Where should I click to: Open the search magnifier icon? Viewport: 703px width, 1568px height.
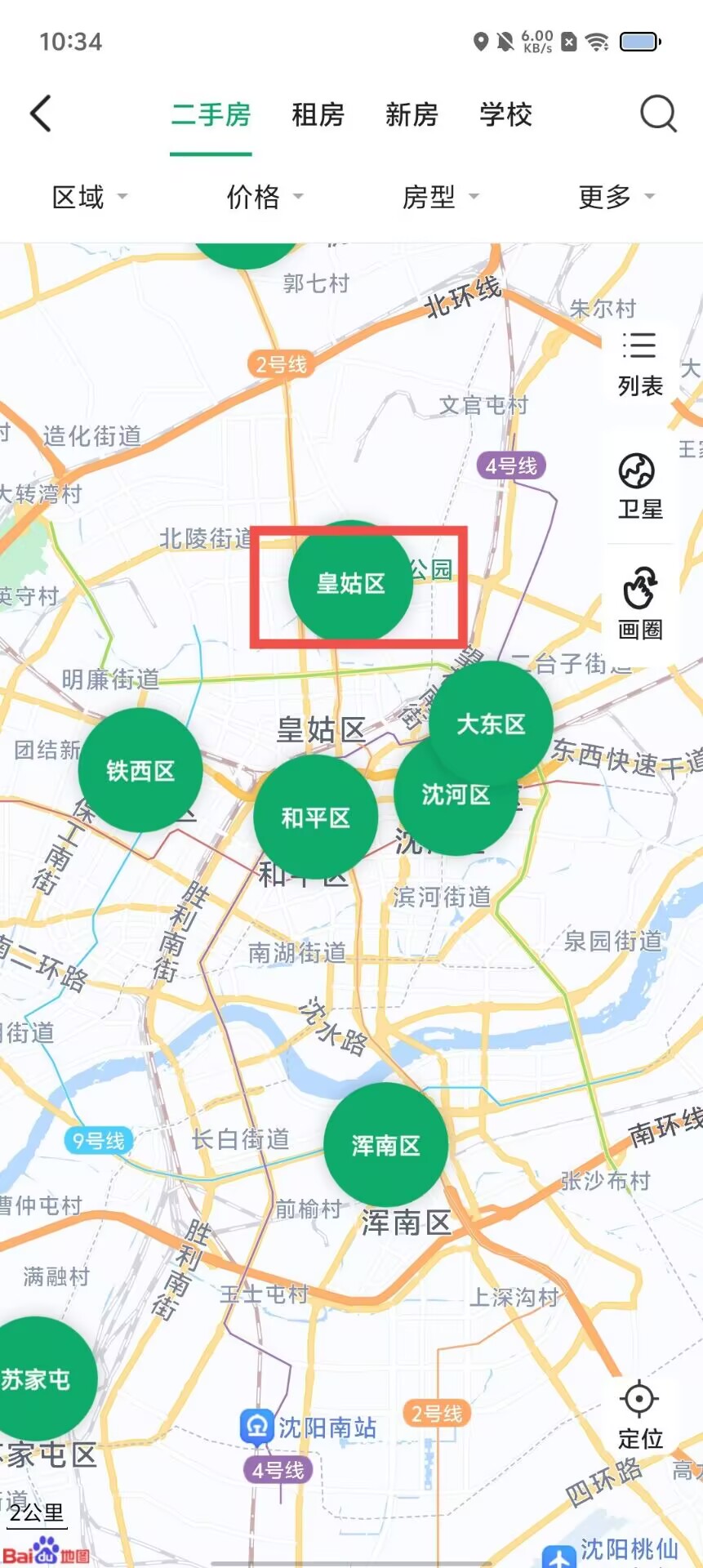point(658,114)
